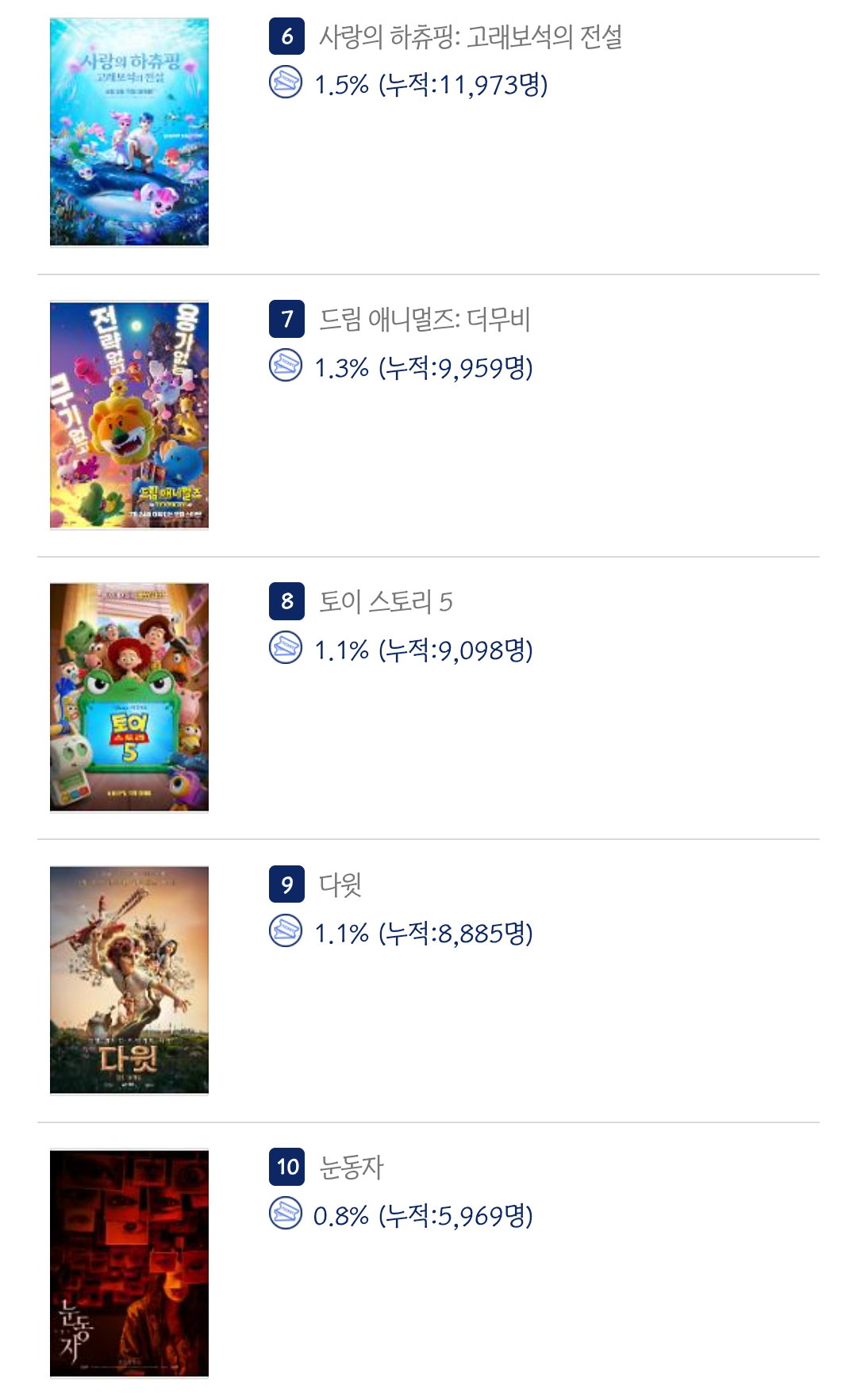
Task: View the 토이 스토리 5 poster
Action: coord(129,697)
